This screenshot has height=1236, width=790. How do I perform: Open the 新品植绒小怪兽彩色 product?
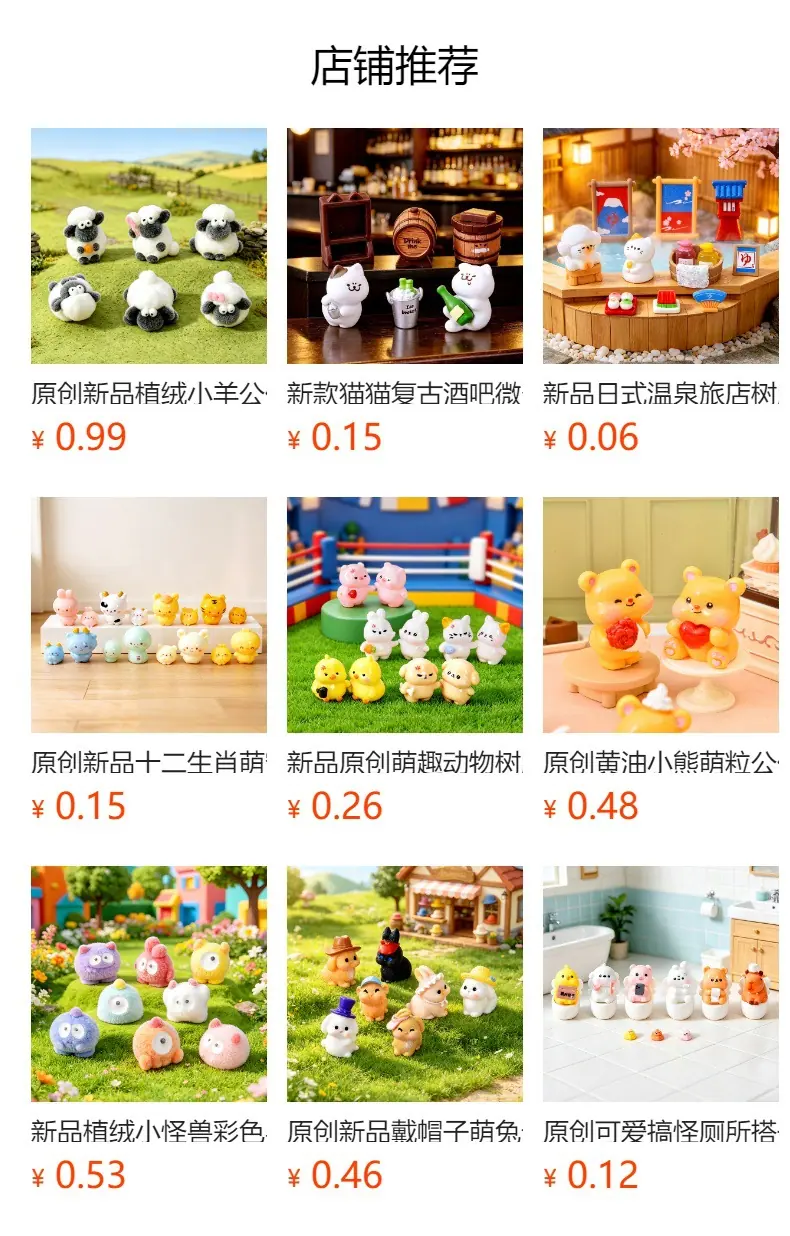pos(149,1030)
